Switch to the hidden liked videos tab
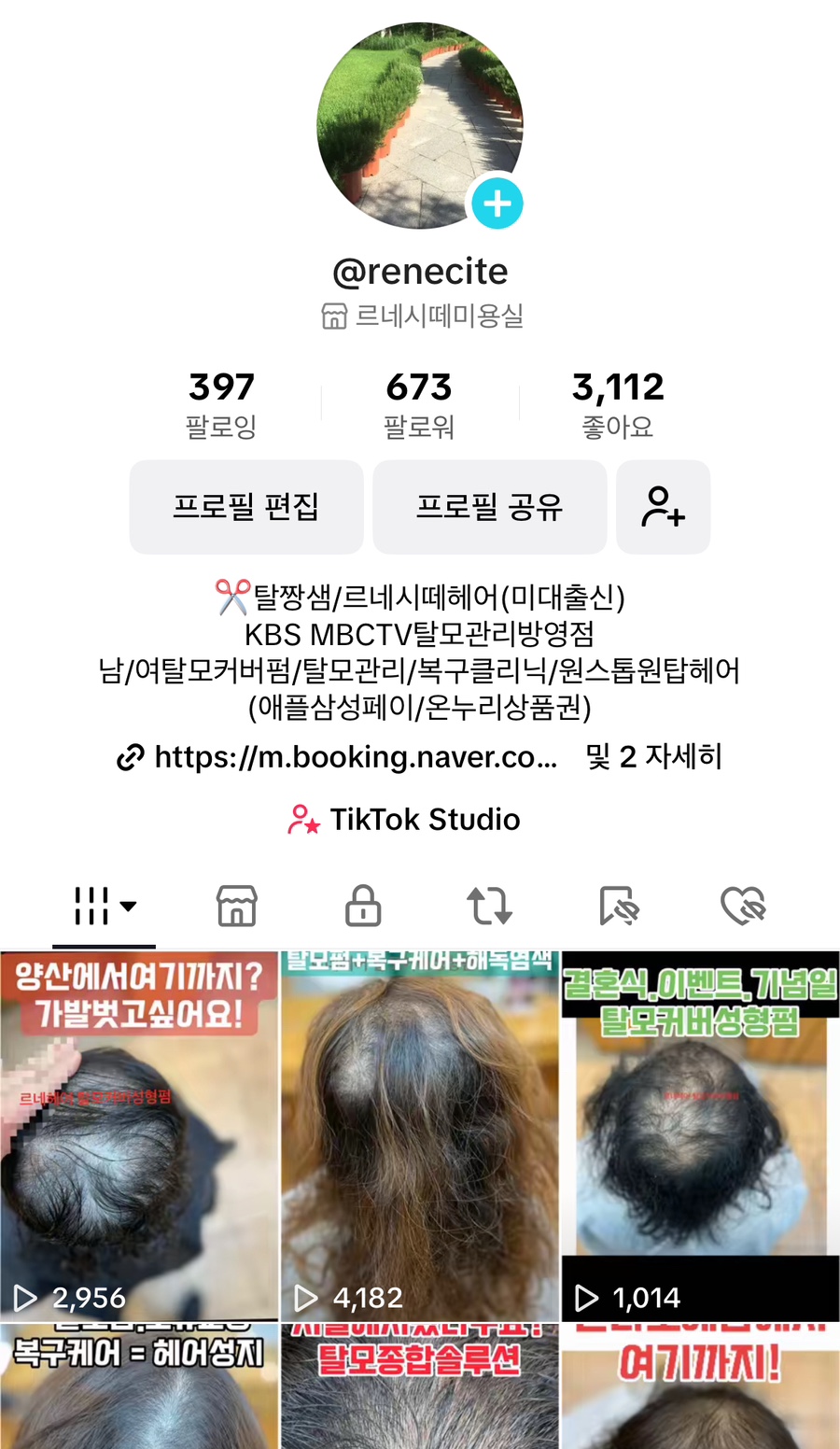This screenshot has width=840, height=1449. pos(743,906)
